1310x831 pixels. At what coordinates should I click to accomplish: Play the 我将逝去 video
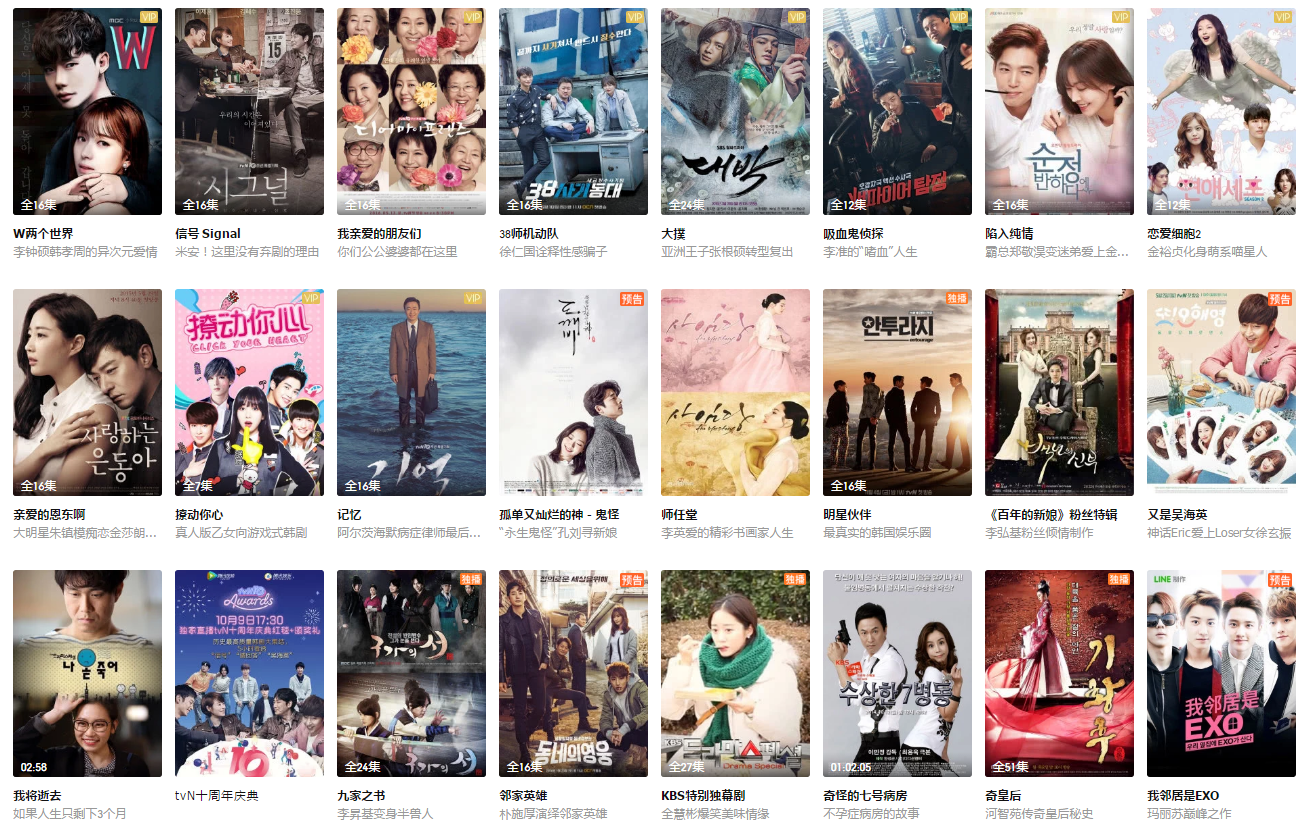tap(87, 673)
